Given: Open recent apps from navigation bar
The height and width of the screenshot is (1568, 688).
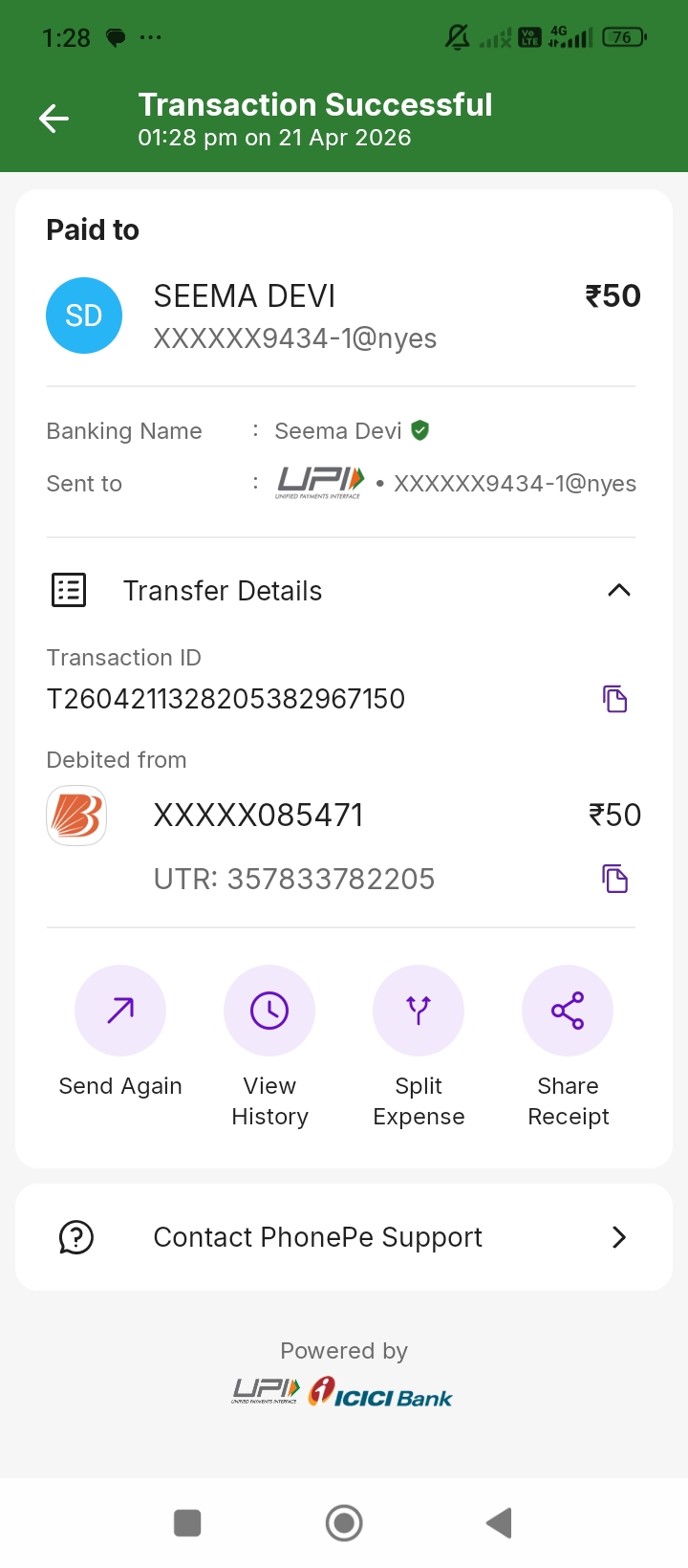Looking at the screenshot, I should click(x=187, y=1523).
